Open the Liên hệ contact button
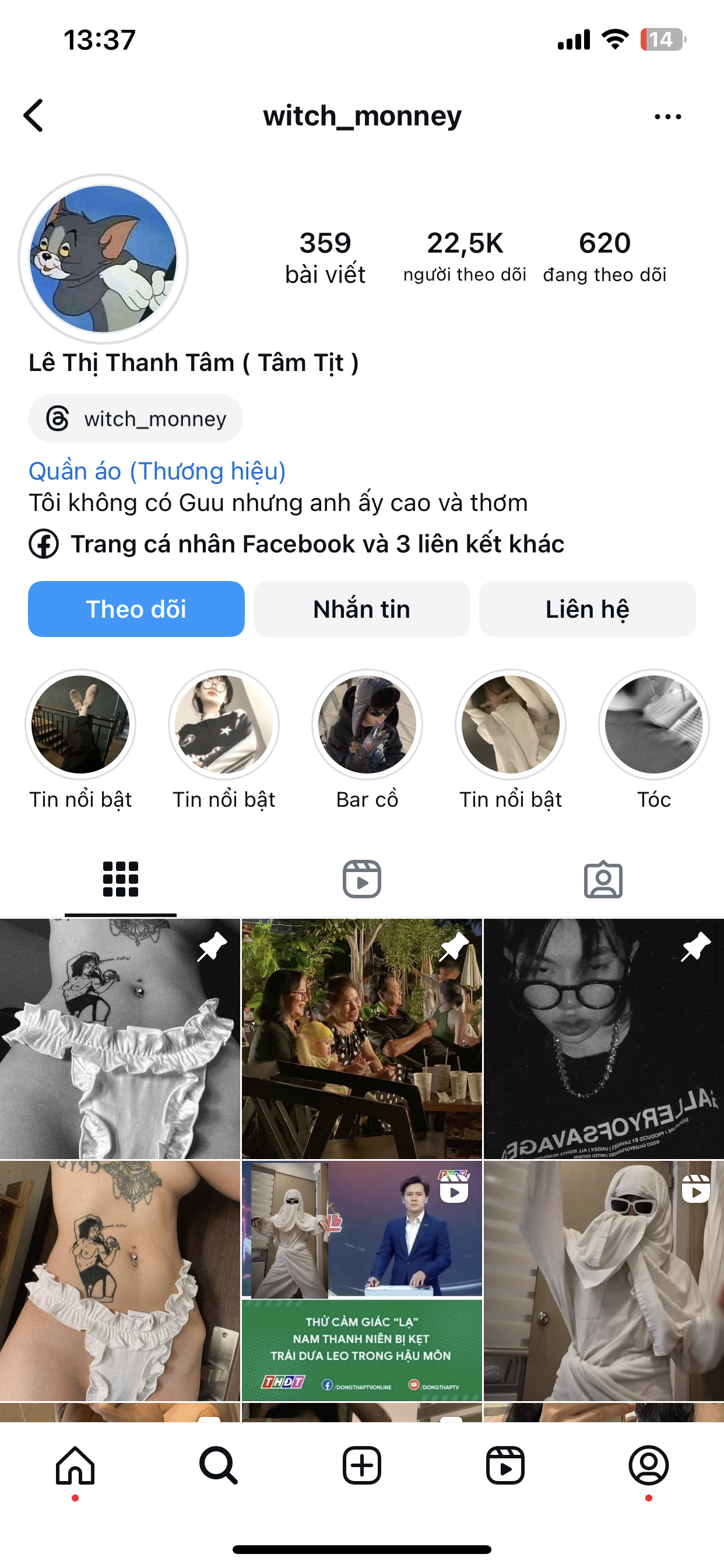This screenshot has width=724, height=1568. point(587,608)
